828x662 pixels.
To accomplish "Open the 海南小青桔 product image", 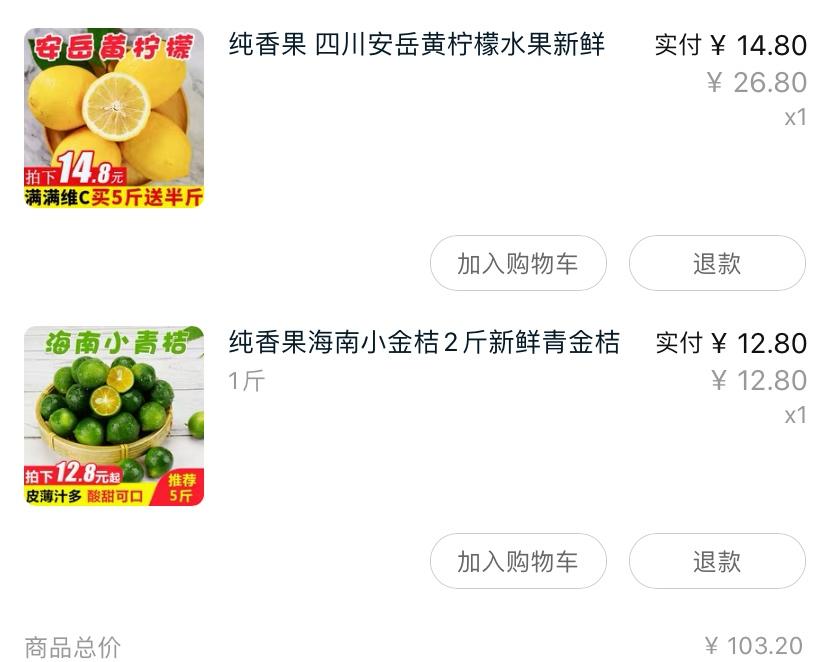I will point(114,416).
